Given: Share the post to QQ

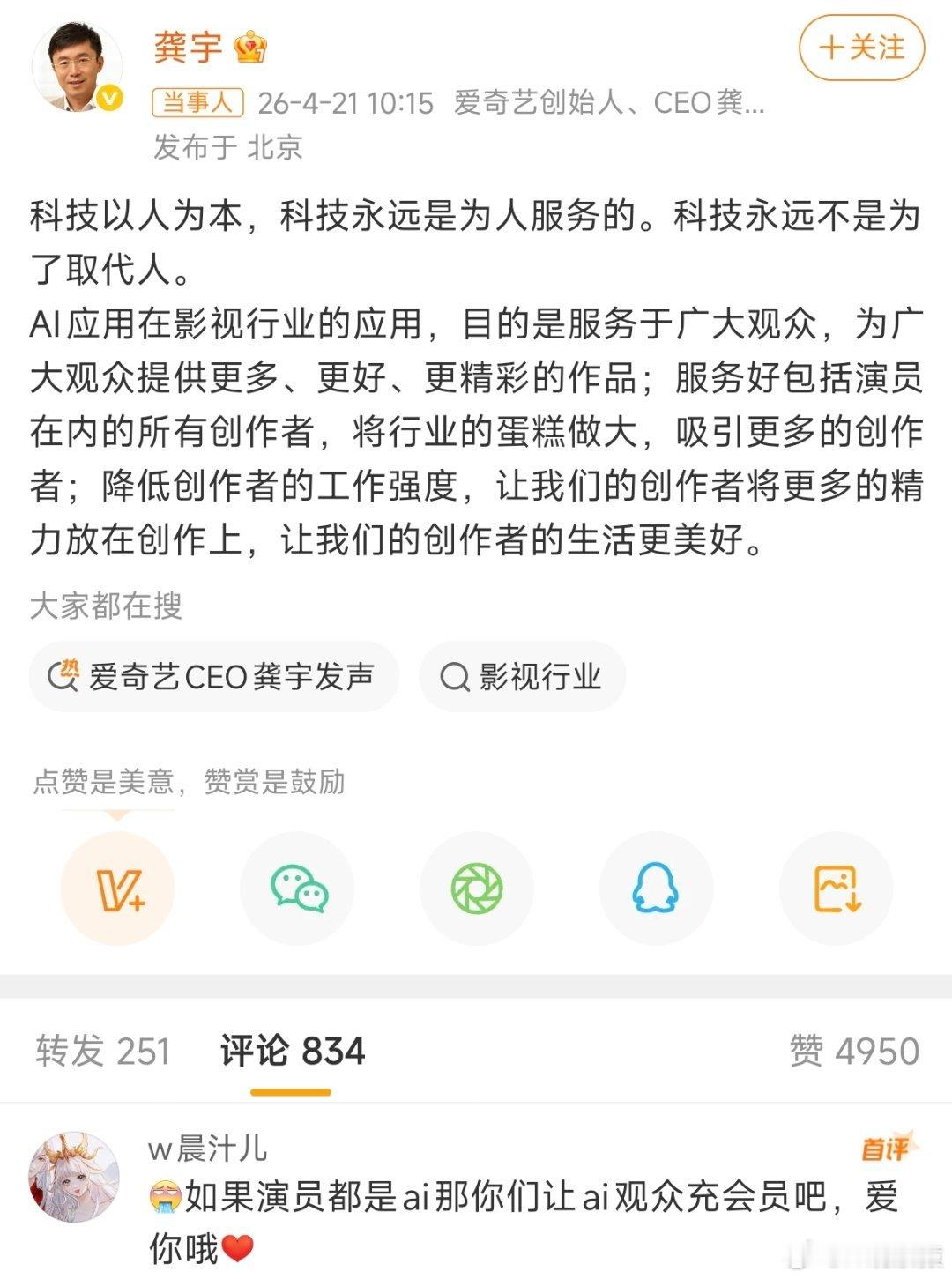Looking at the screenshot, I should (x=654, y=889).
